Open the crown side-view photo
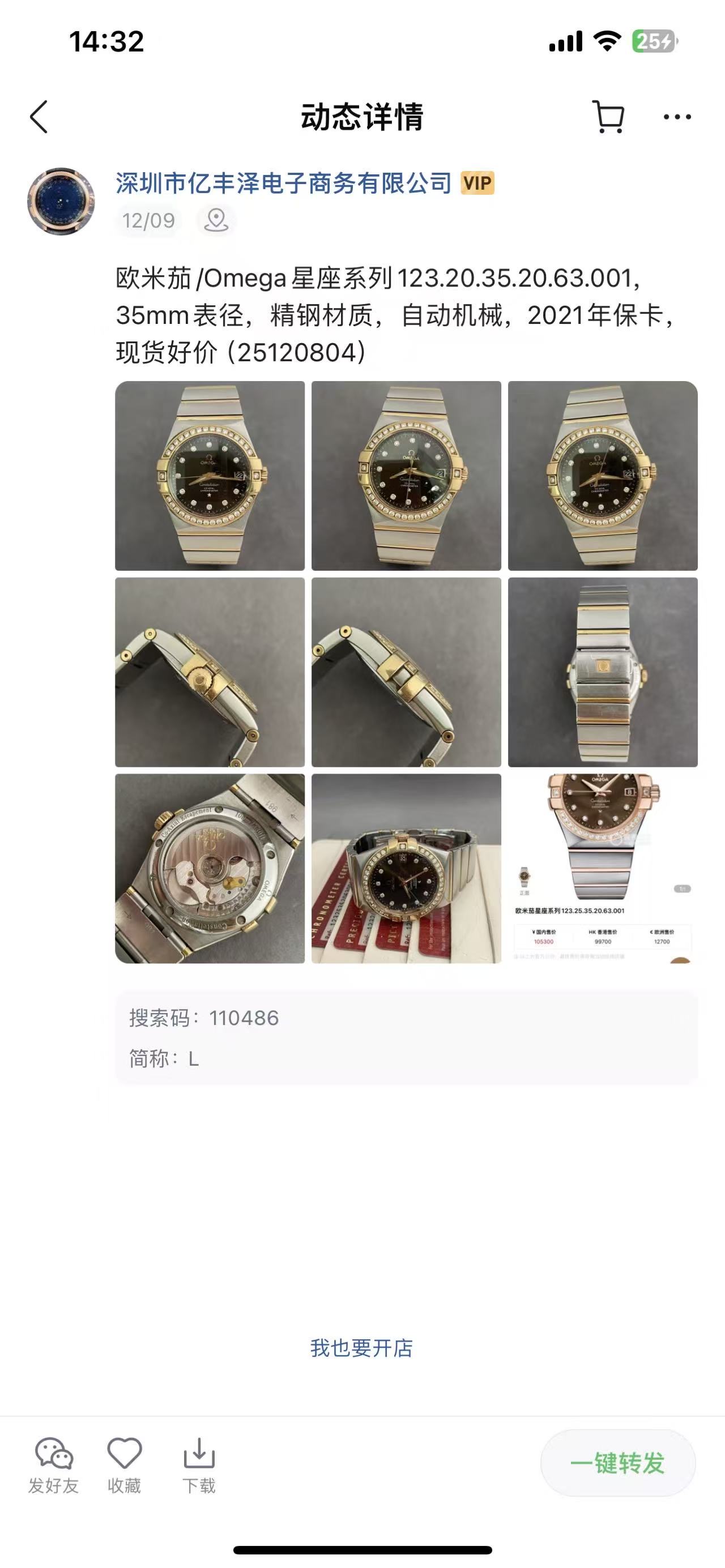Screen dimensions: 725x1568 tap(210, 672)
